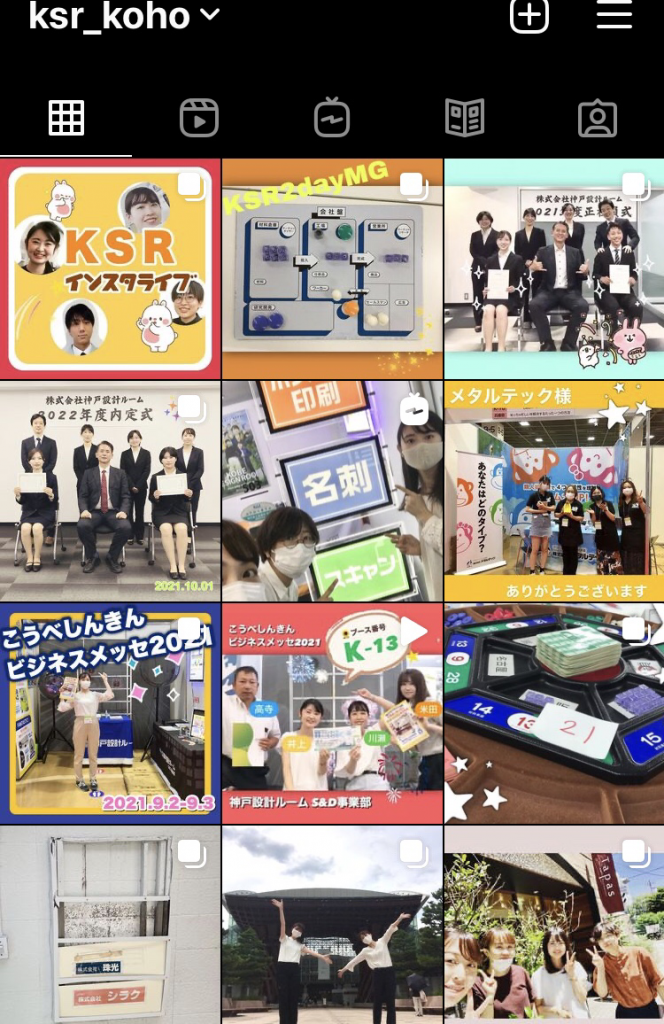Open the board game post showing 21
The width and height of the screenshot is (664, 1024).
[x=554, y=712]
